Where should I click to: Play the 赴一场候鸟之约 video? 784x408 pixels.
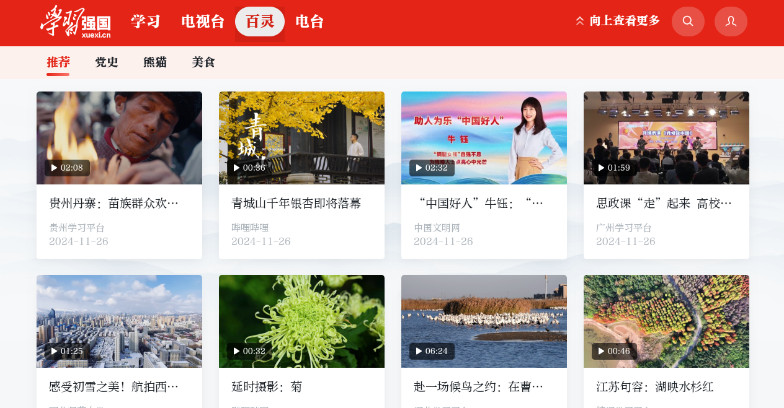(484, 342)
